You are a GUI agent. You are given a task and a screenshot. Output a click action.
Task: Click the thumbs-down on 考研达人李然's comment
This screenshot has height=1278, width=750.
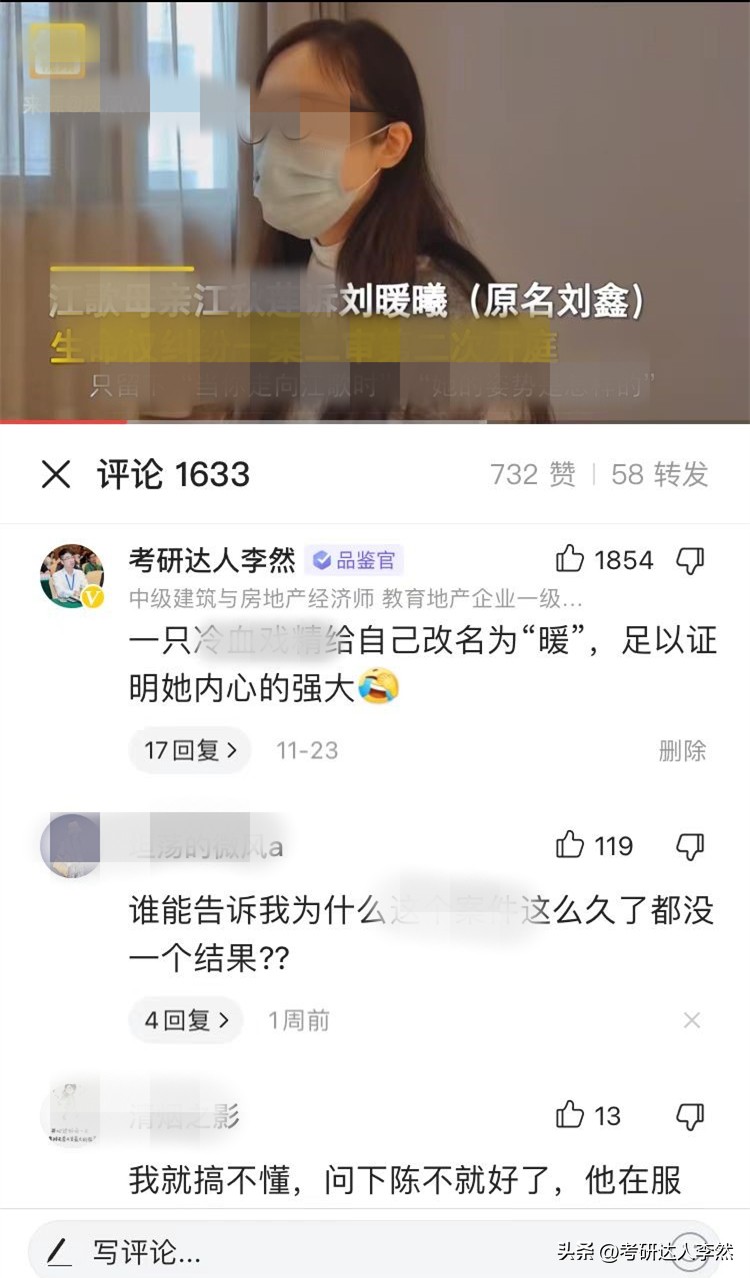click(690, 560)
